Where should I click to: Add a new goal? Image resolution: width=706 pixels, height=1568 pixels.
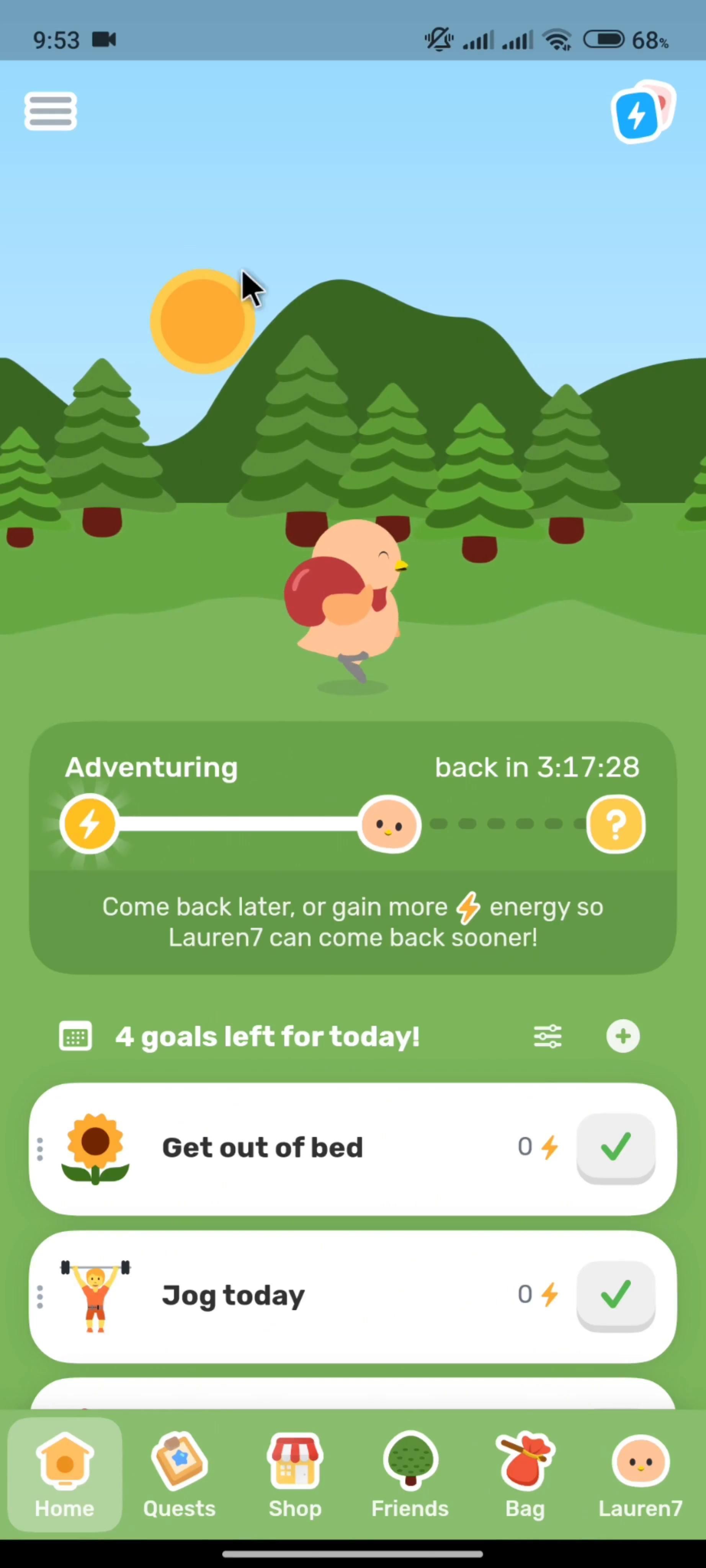[x=623, y=1036]
